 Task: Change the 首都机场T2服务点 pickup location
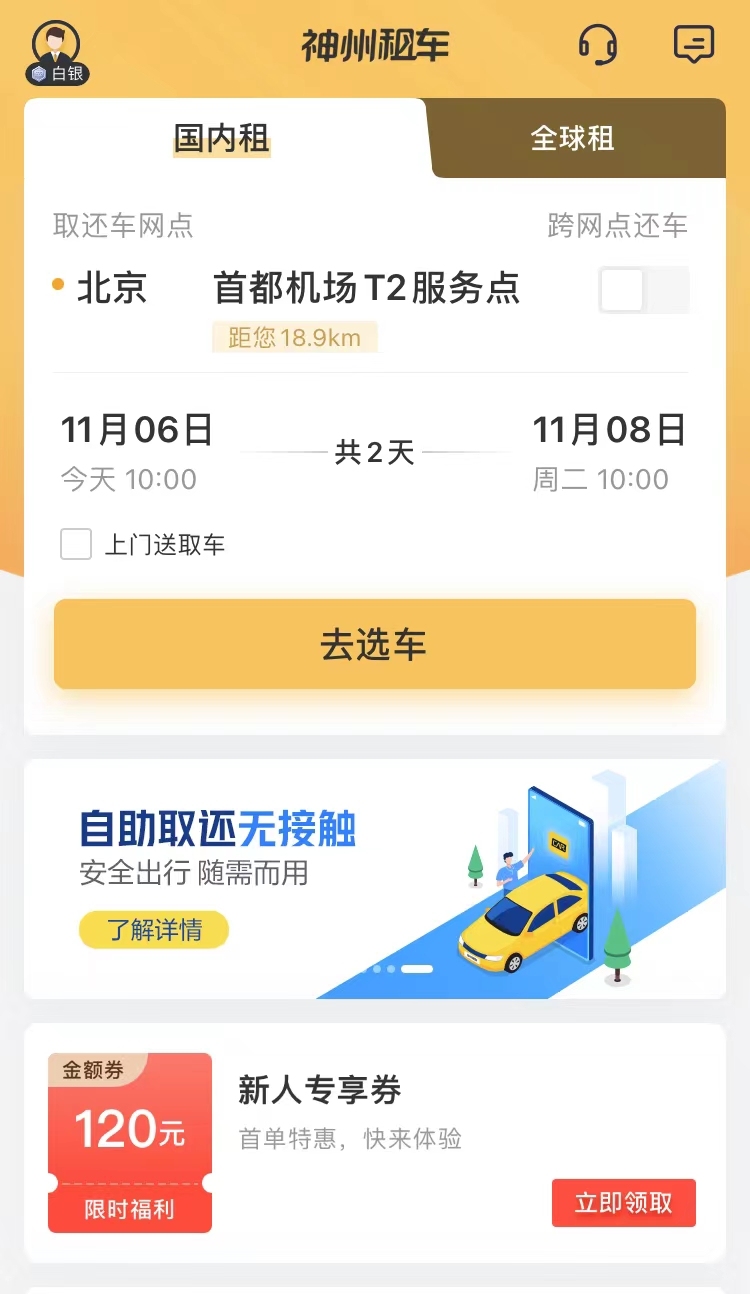(x=367, y=288)
